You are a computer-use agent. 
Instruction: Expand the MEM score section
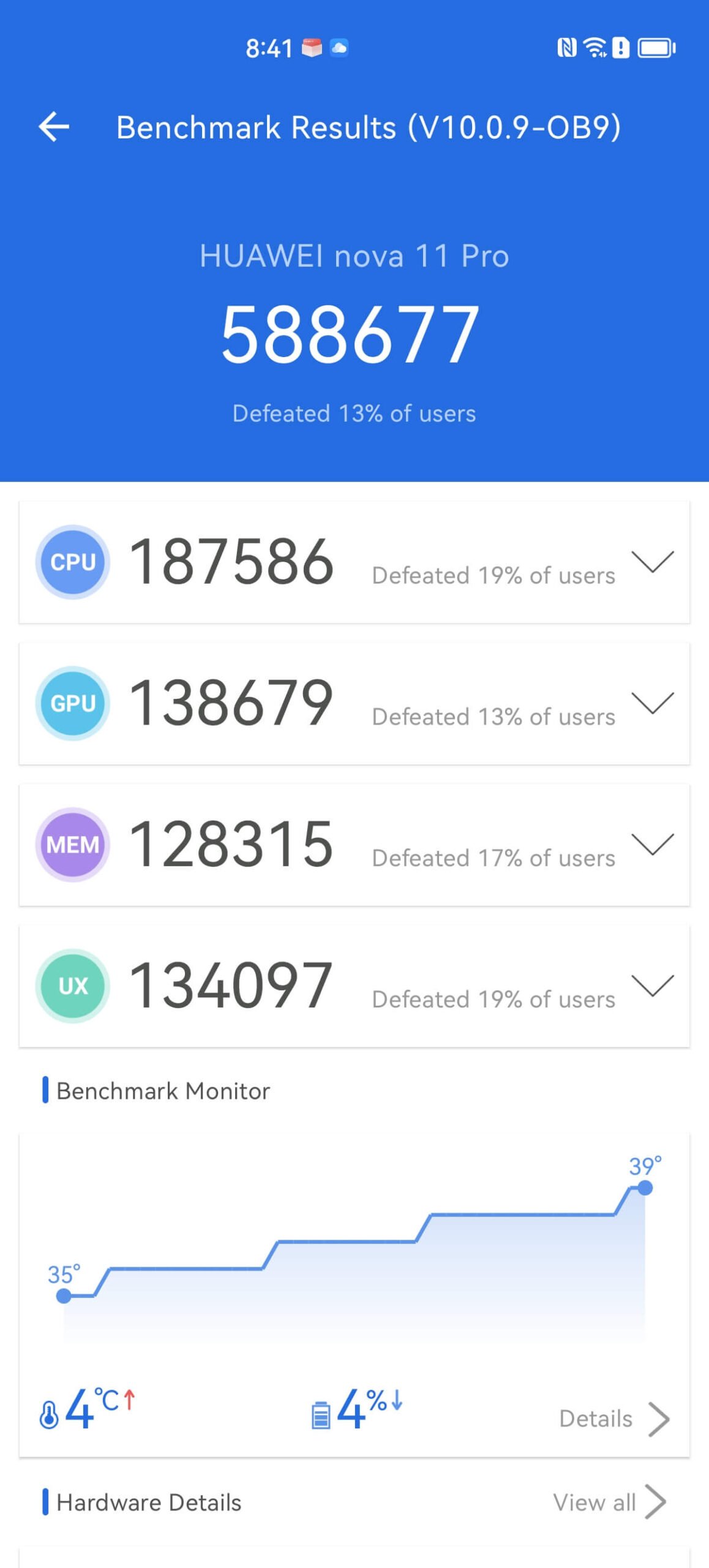(652, 845)
